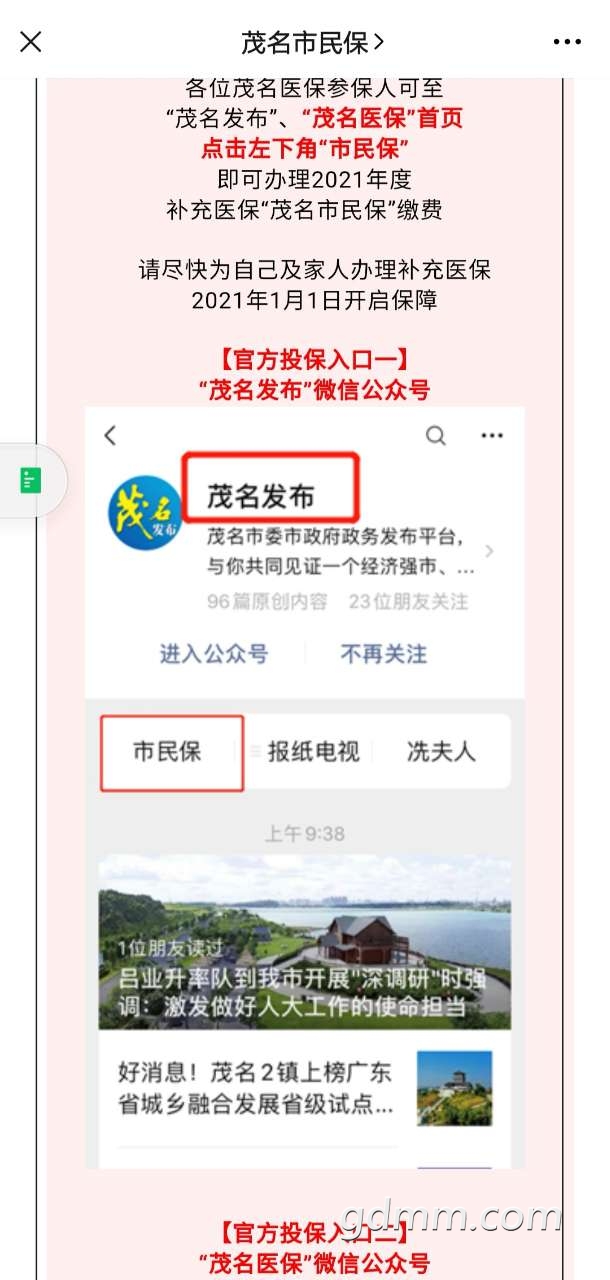Open the three-dot overflow menu

[x=567, y=42]
